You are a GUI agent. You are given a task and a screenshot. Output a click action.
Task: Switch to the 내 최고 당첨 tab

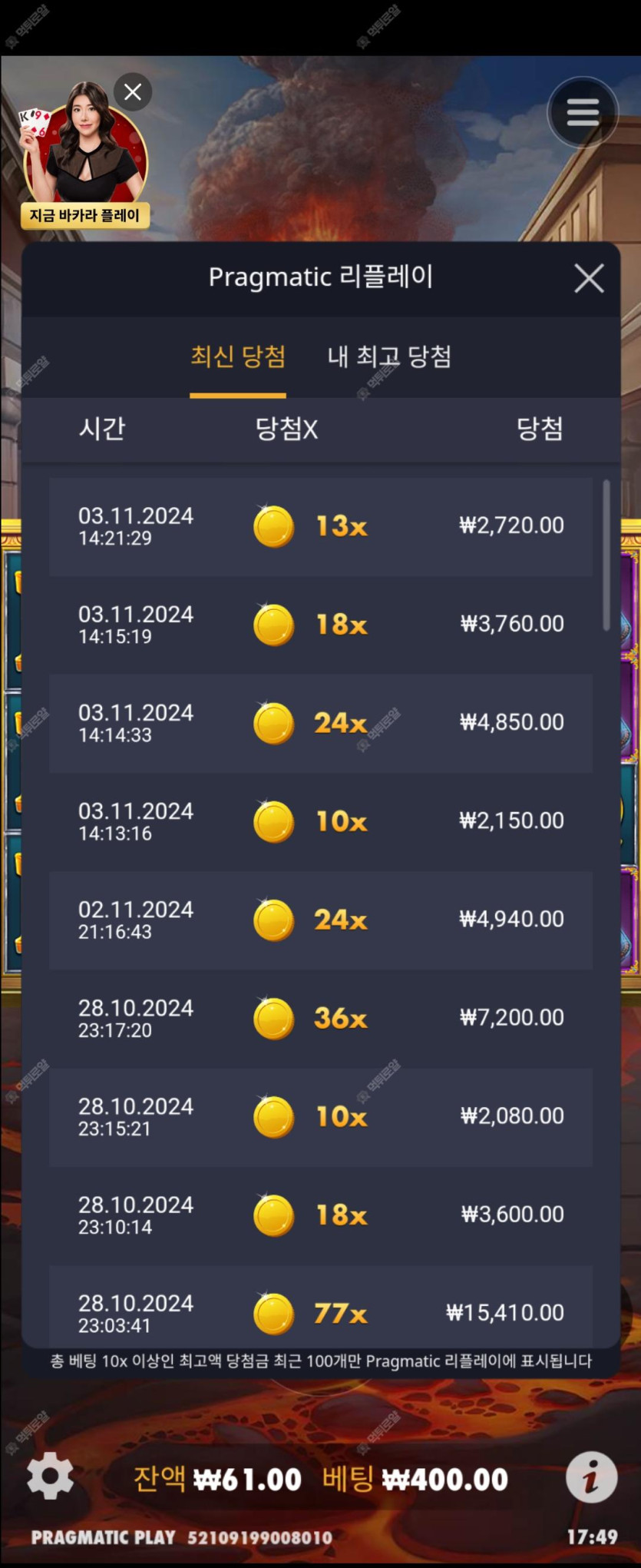[x=389, y=357]
